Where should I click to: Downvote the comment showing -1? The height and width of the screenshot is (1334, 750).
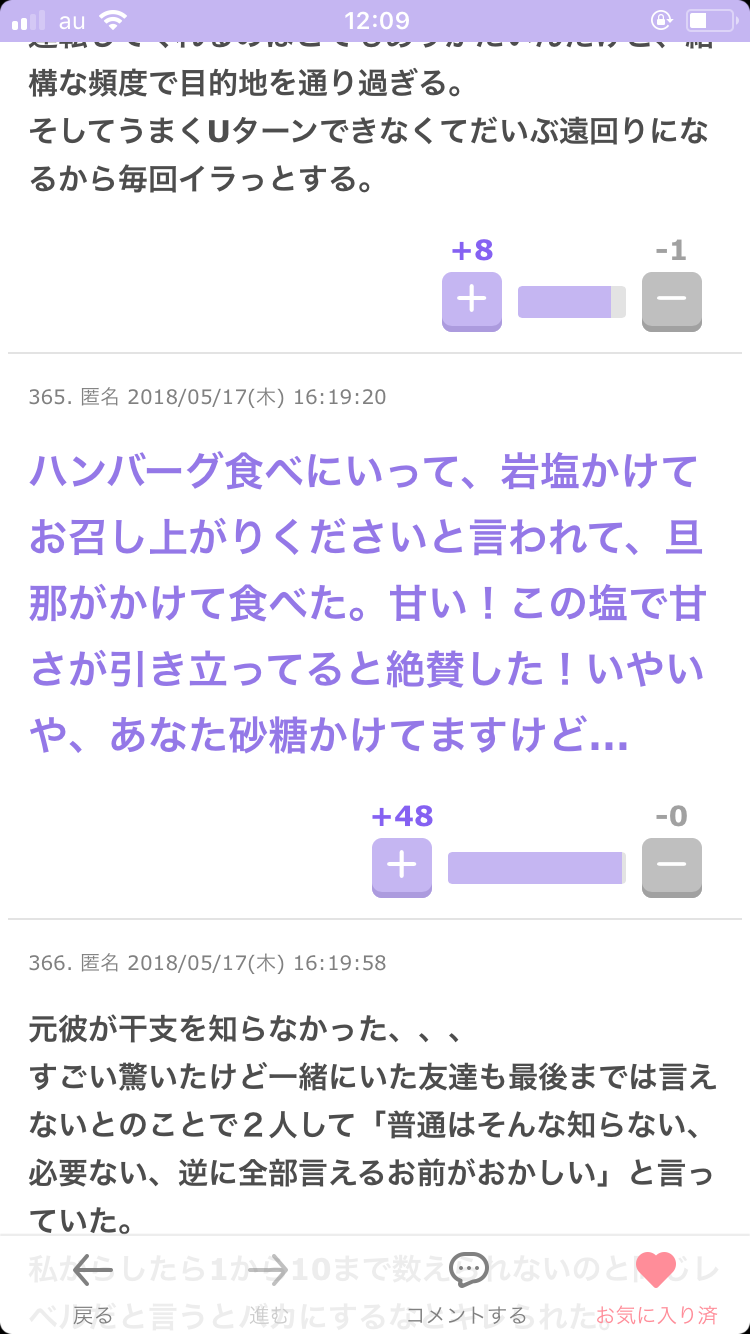672,301
